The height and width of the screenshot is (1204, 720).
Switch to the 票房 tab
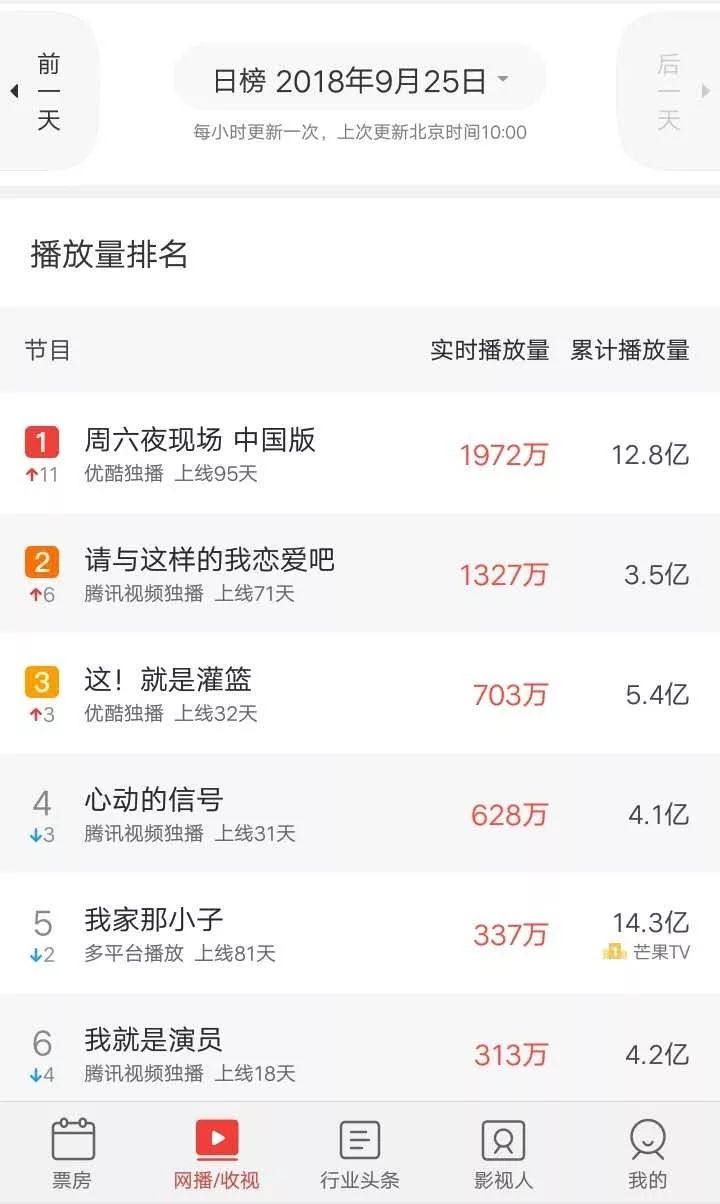click(72, 1154)
